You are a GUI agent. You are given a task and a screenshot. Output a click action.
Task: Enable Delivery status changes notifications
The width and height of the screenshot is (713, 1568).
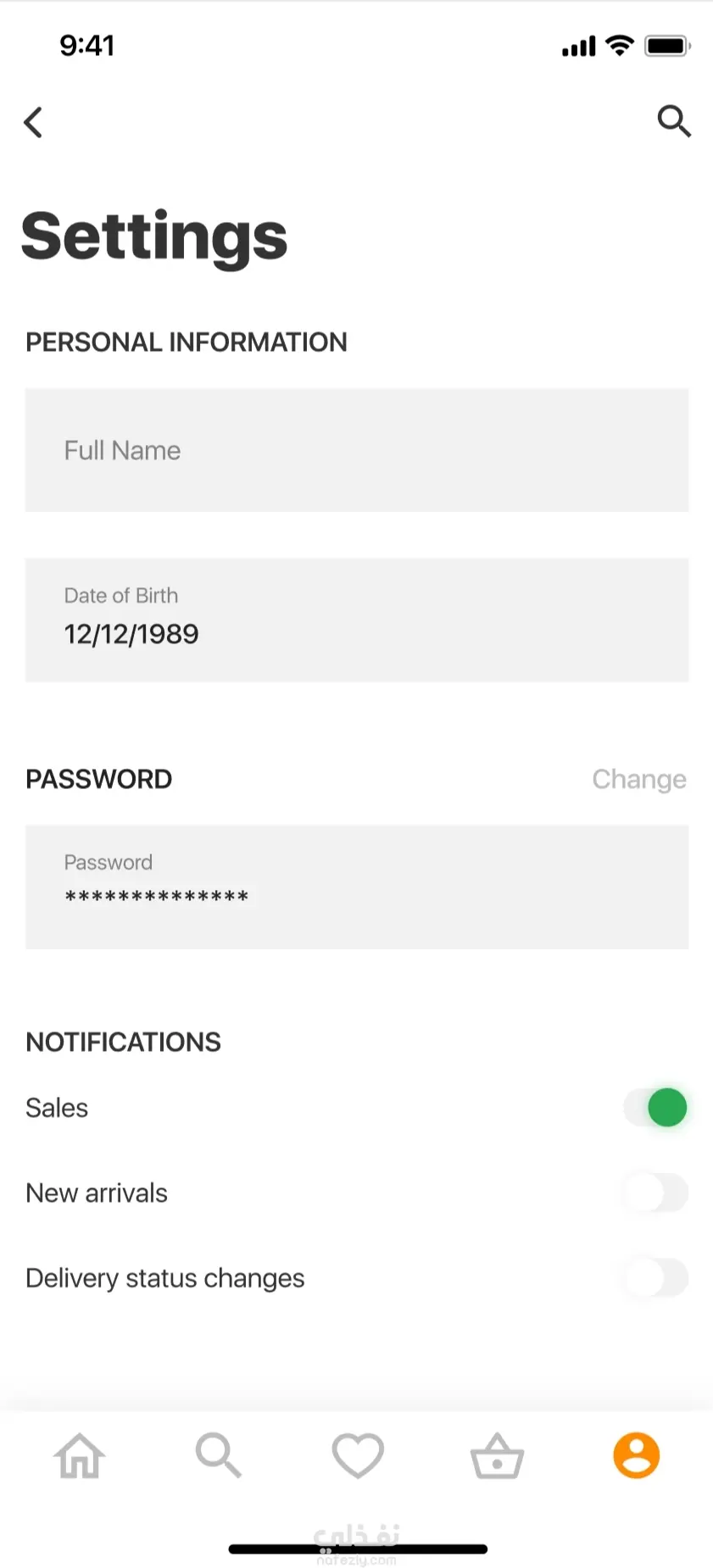(x=656, y=1277)
